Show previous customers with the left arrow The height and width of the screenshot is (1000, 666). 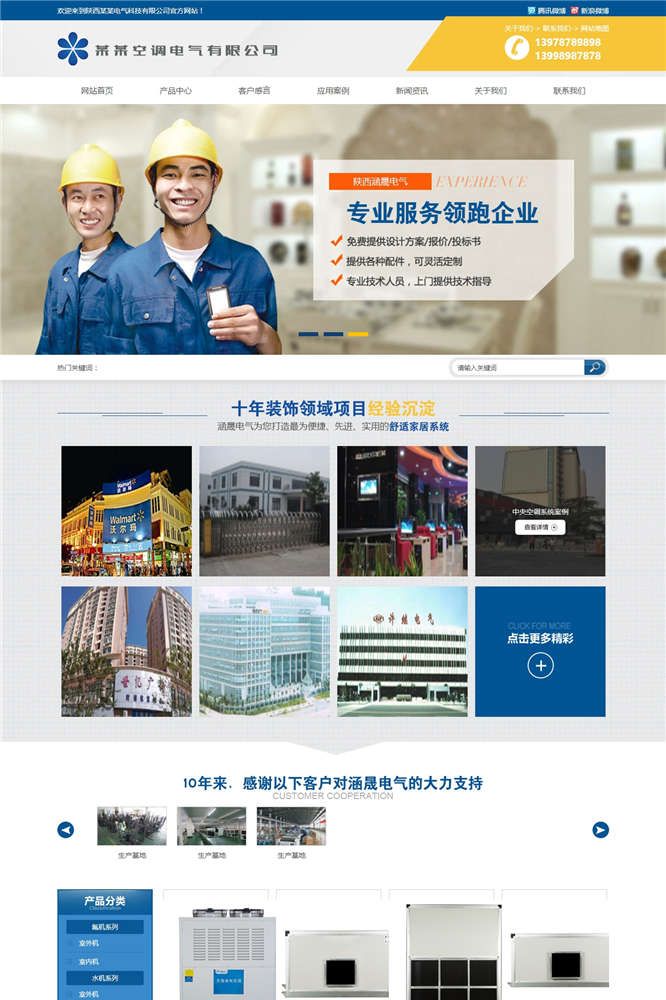point(66,829)
